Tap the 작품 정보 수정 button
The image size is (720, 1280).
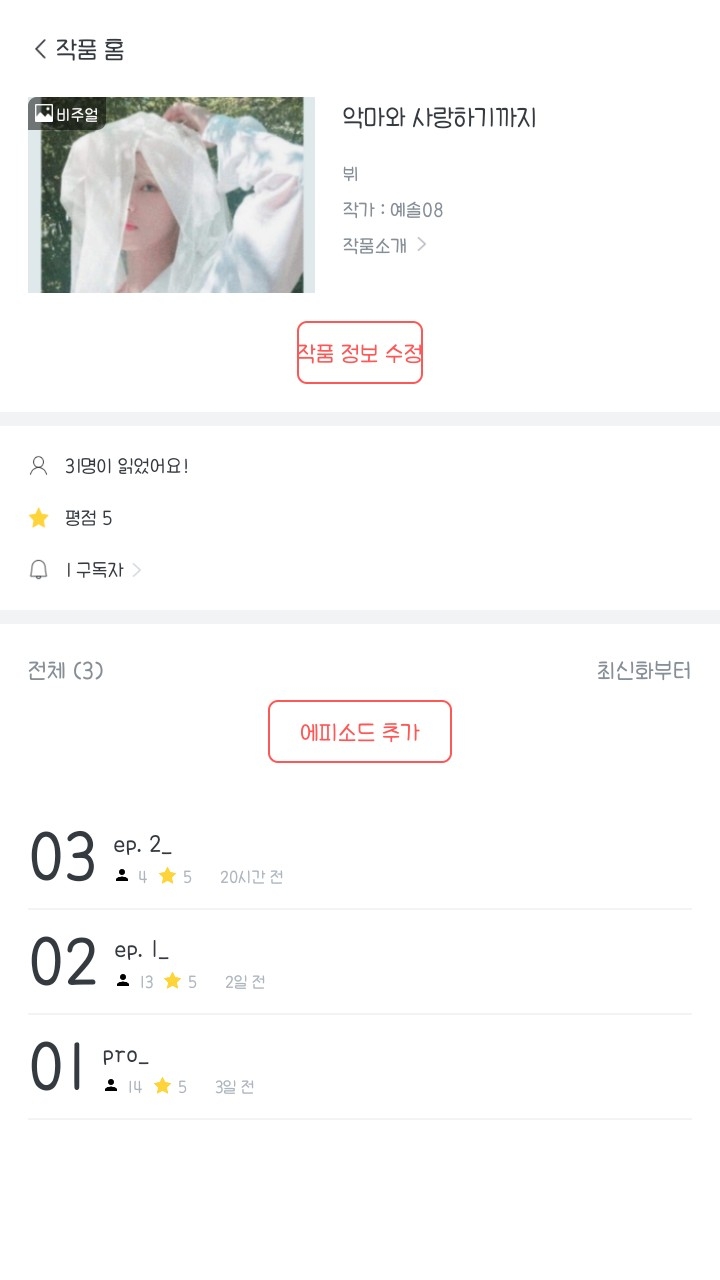(360, 353)
